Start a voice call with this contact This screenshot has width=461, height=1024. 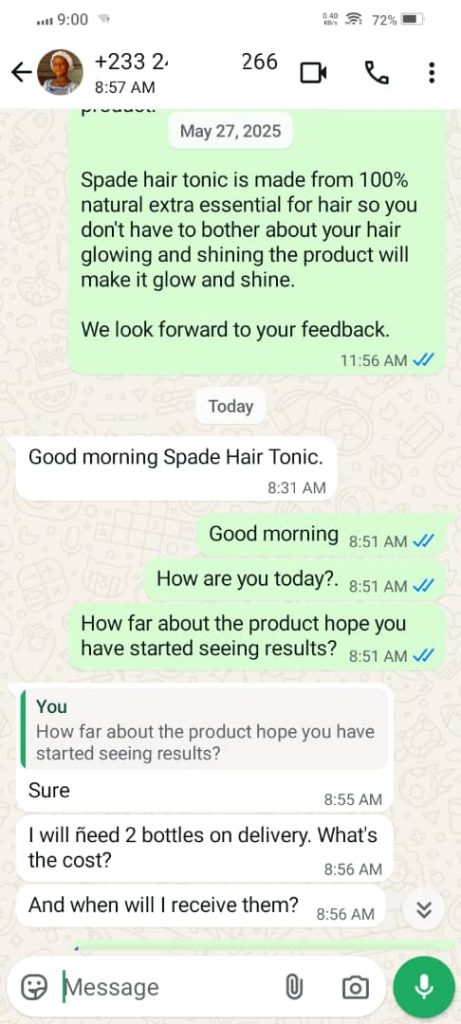point(376,72)
